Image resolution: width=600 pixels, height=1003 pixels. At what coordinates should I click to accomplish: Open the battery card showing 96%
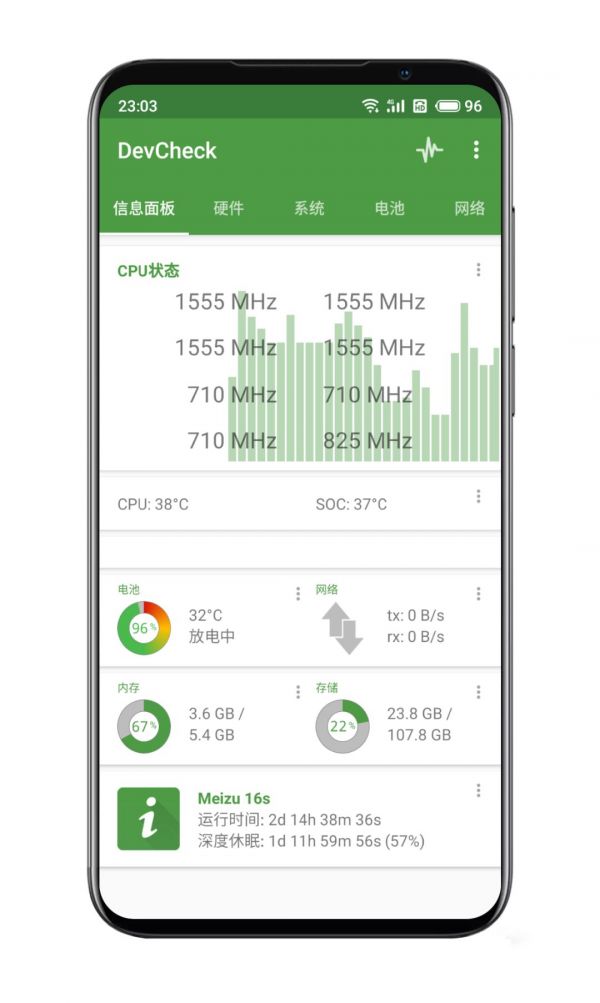(200, 619)
